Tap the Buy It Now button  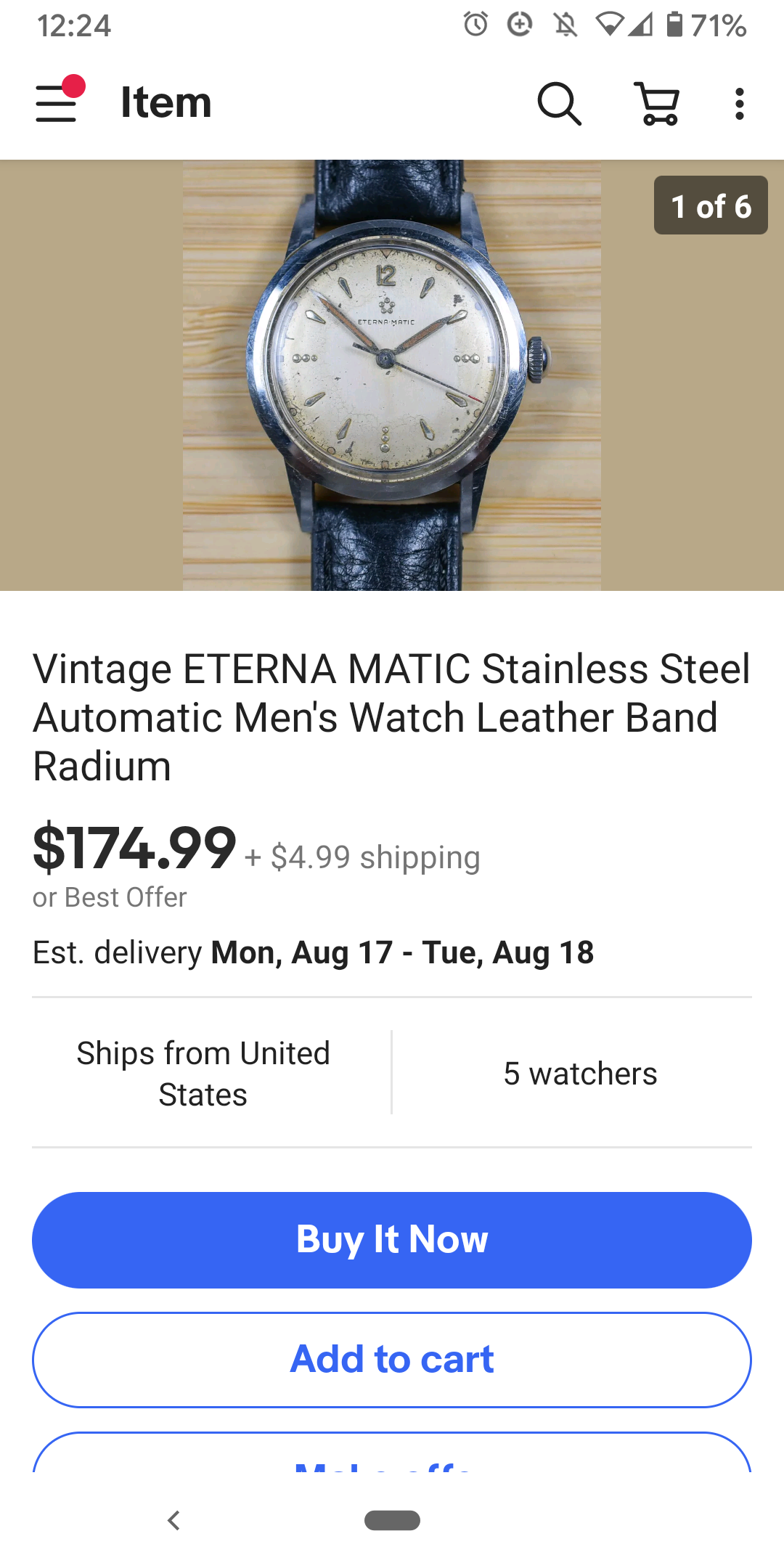pyautogui.click(x=392, y=1240)
